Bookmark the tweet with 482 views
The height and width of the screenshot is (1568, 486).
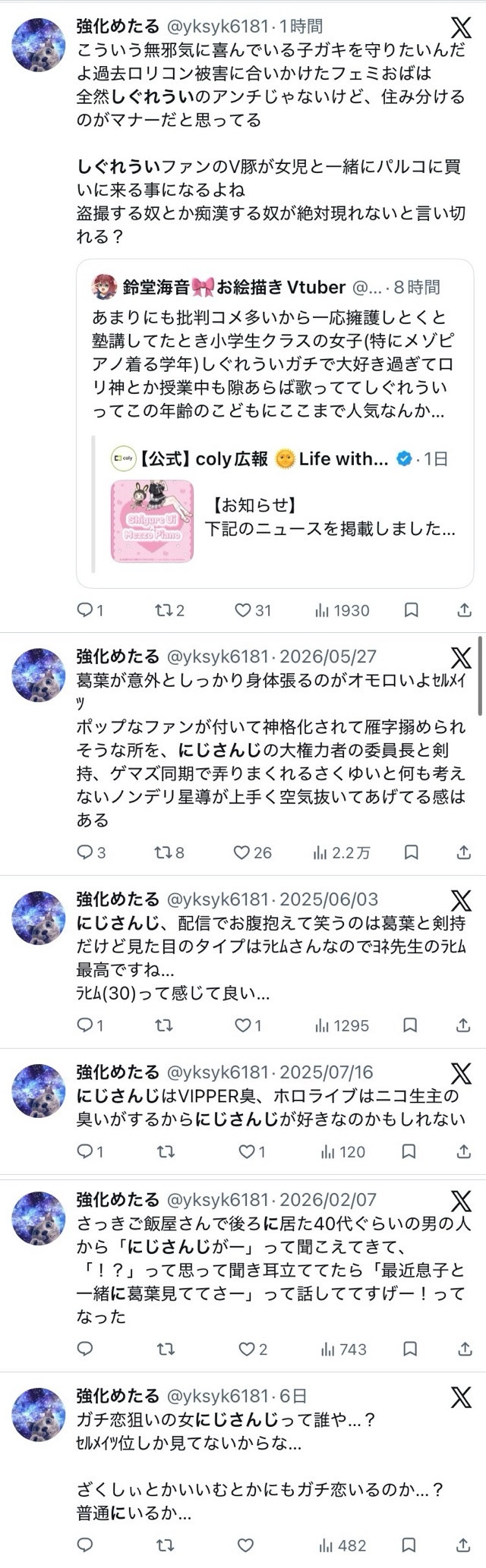pyautogui.click(x=410, y=1544)
